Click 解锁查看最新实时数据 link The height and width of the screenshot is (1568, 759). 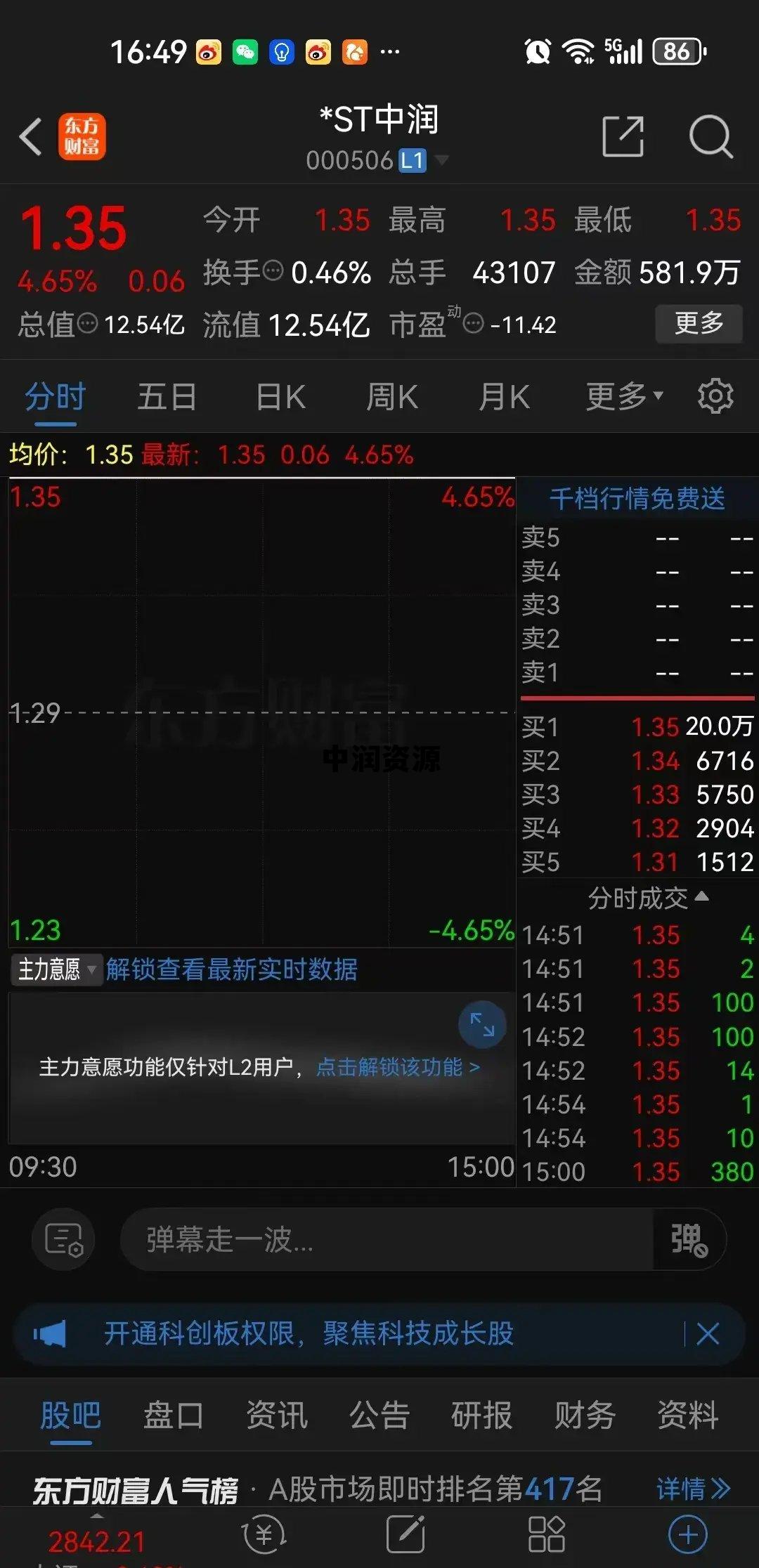click(231, 969)
